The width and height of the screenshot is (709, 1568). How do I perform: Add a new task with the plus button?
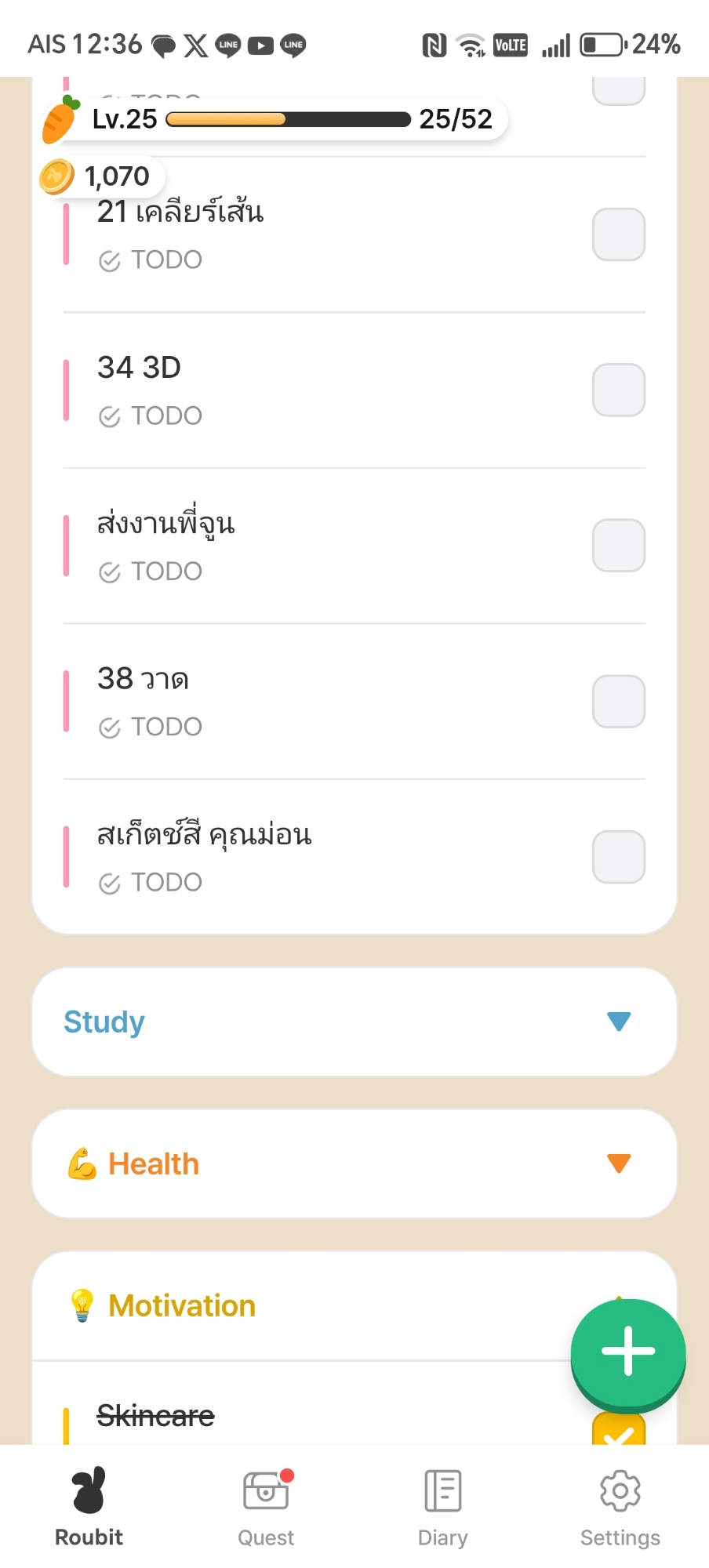[x=627, y=1351]
